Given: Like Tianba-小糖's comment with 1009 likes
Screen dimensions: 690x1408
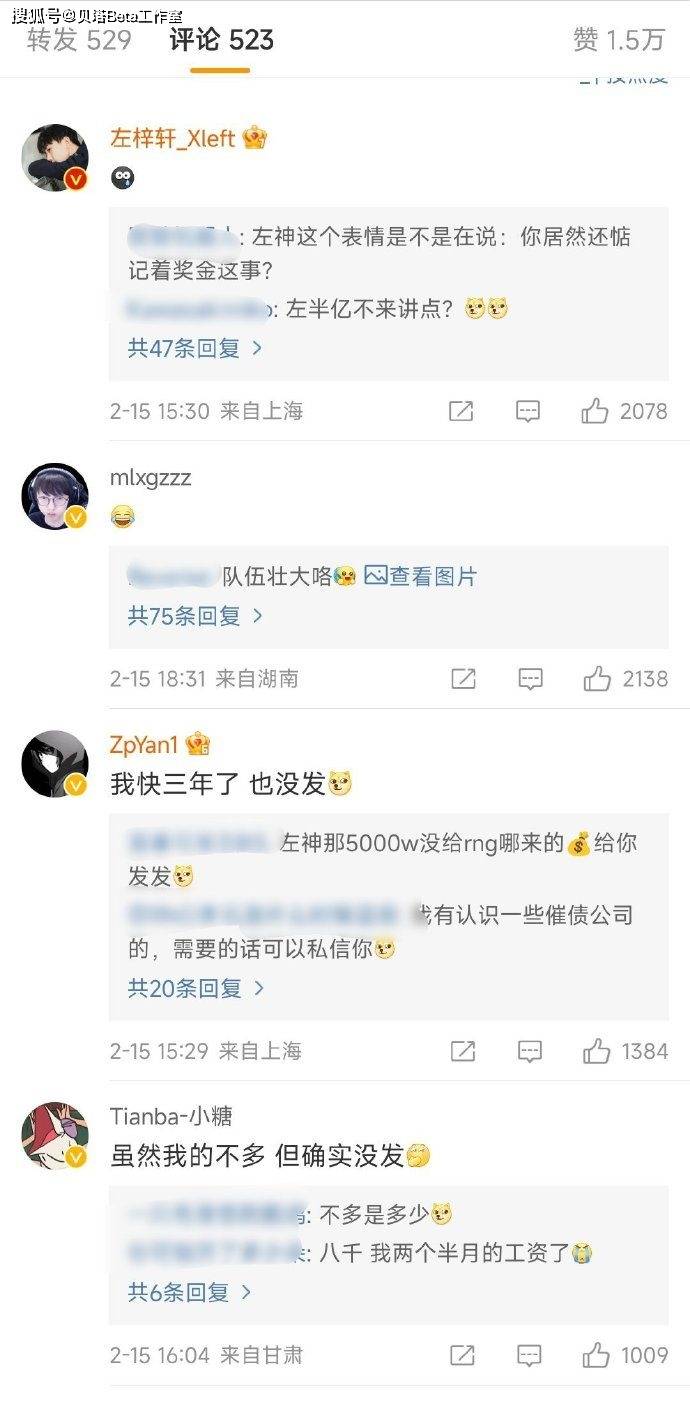Looking at the screenshot, I should tap(597, 1355).
